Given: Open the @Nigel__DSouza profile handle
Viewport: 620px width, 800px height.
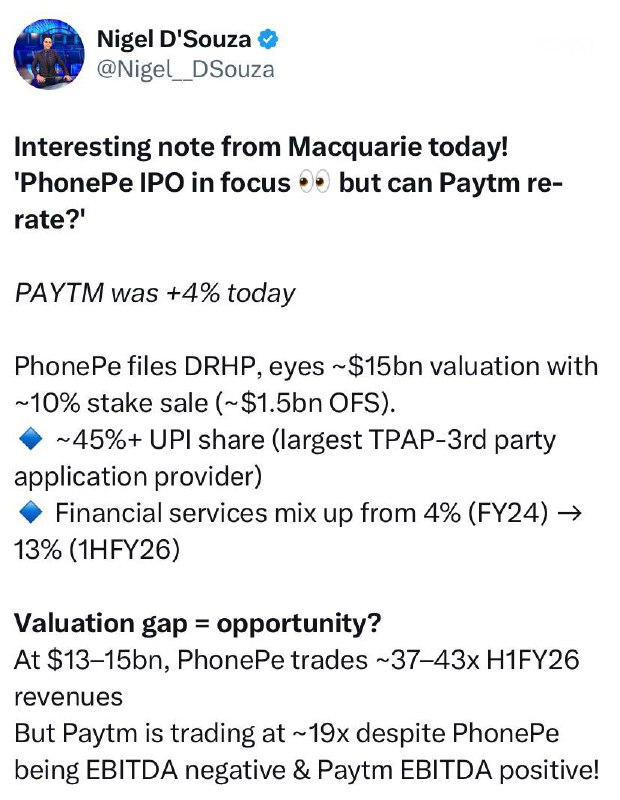Looking at the screenshot, I should coord(185,70).
